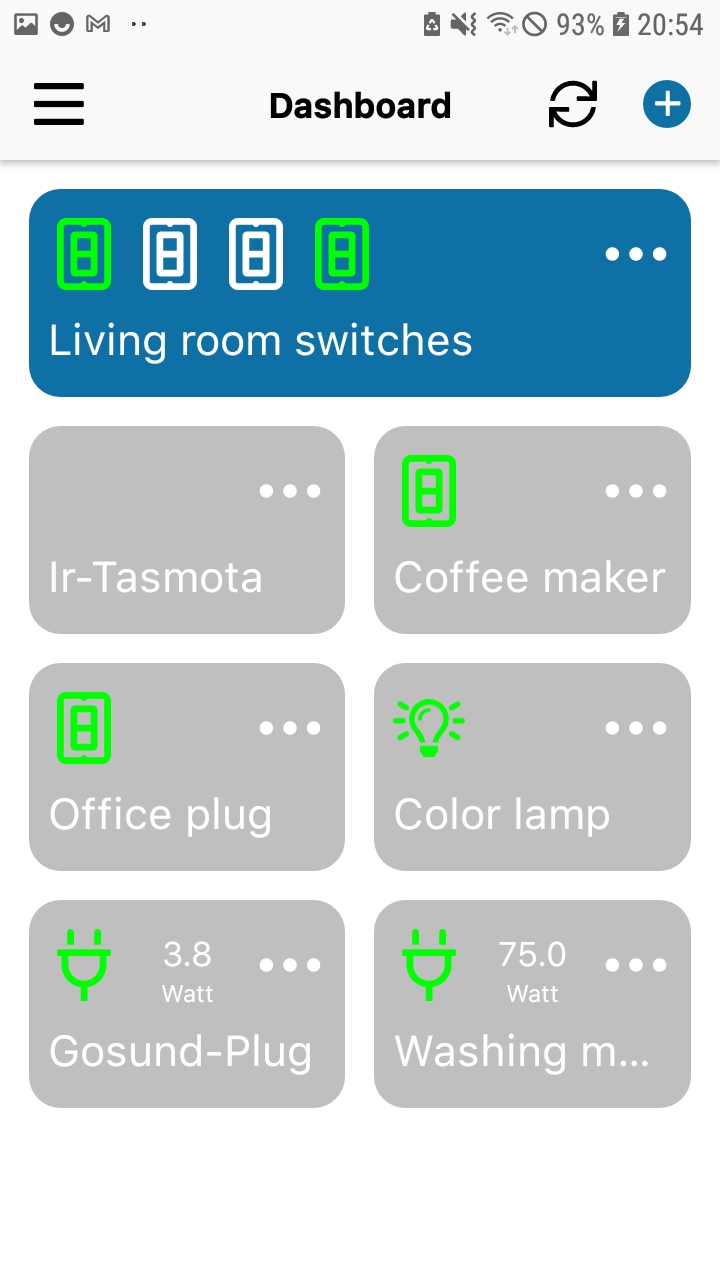Toggle the fourth Living room switch

(x=342, y=254)
